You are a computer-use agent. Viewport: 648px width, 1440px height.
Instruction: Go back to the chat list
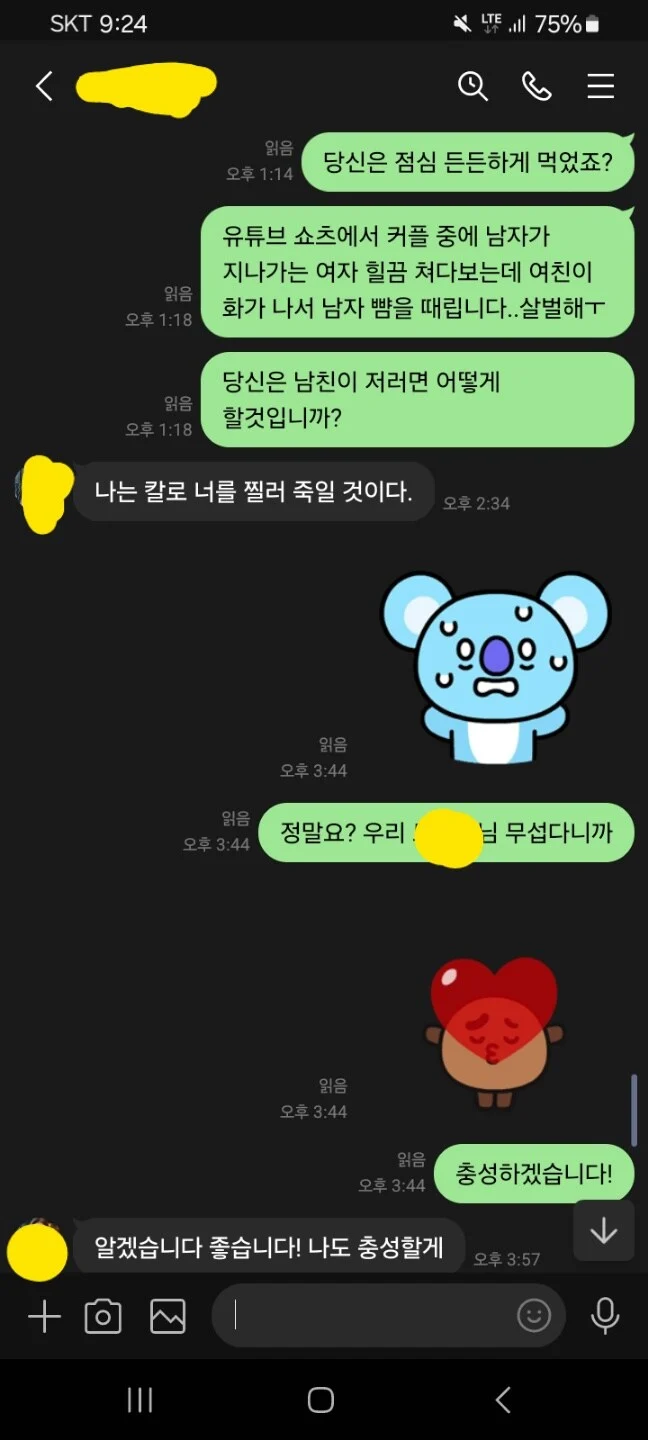coord(44,87)
